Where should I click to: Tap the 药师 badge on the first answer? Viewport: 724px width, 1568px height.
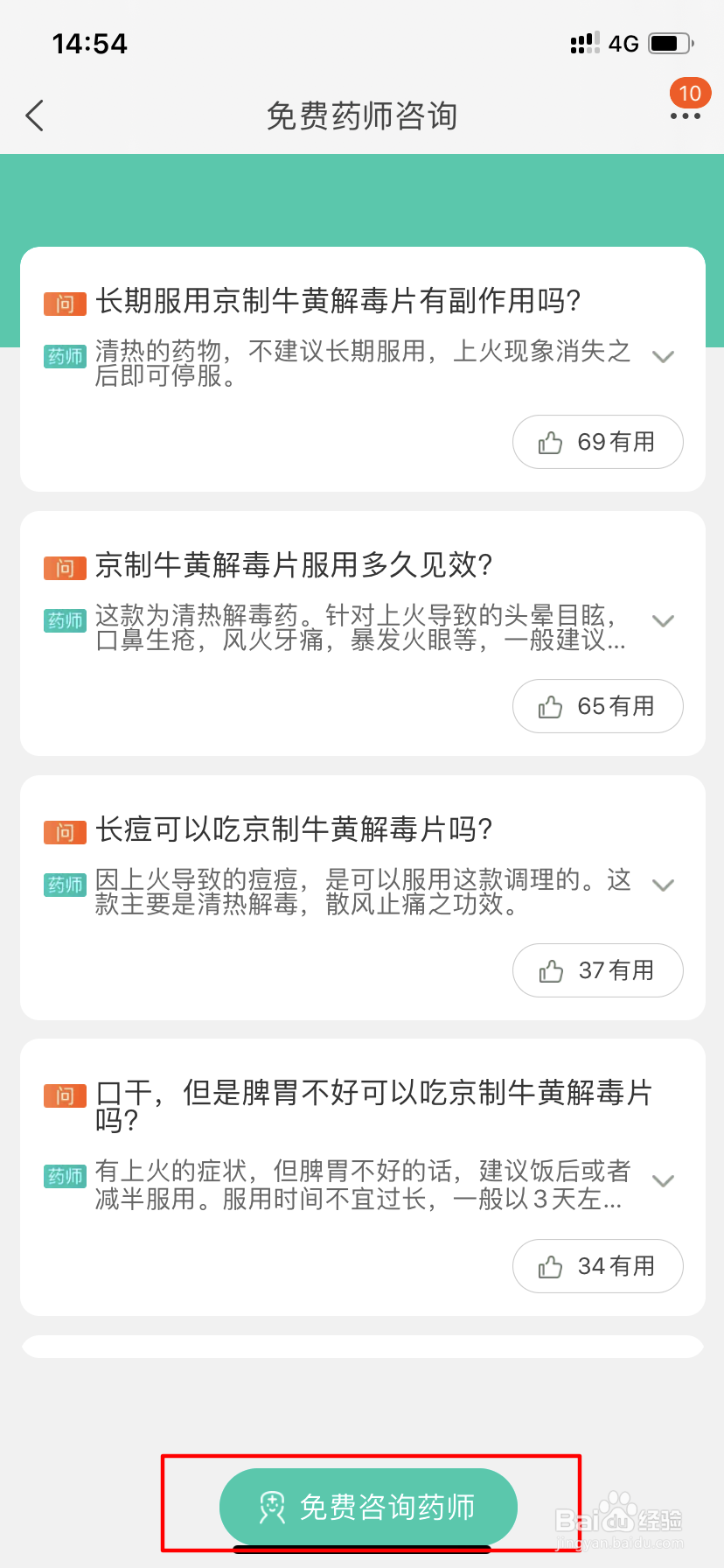pos(63,356)
